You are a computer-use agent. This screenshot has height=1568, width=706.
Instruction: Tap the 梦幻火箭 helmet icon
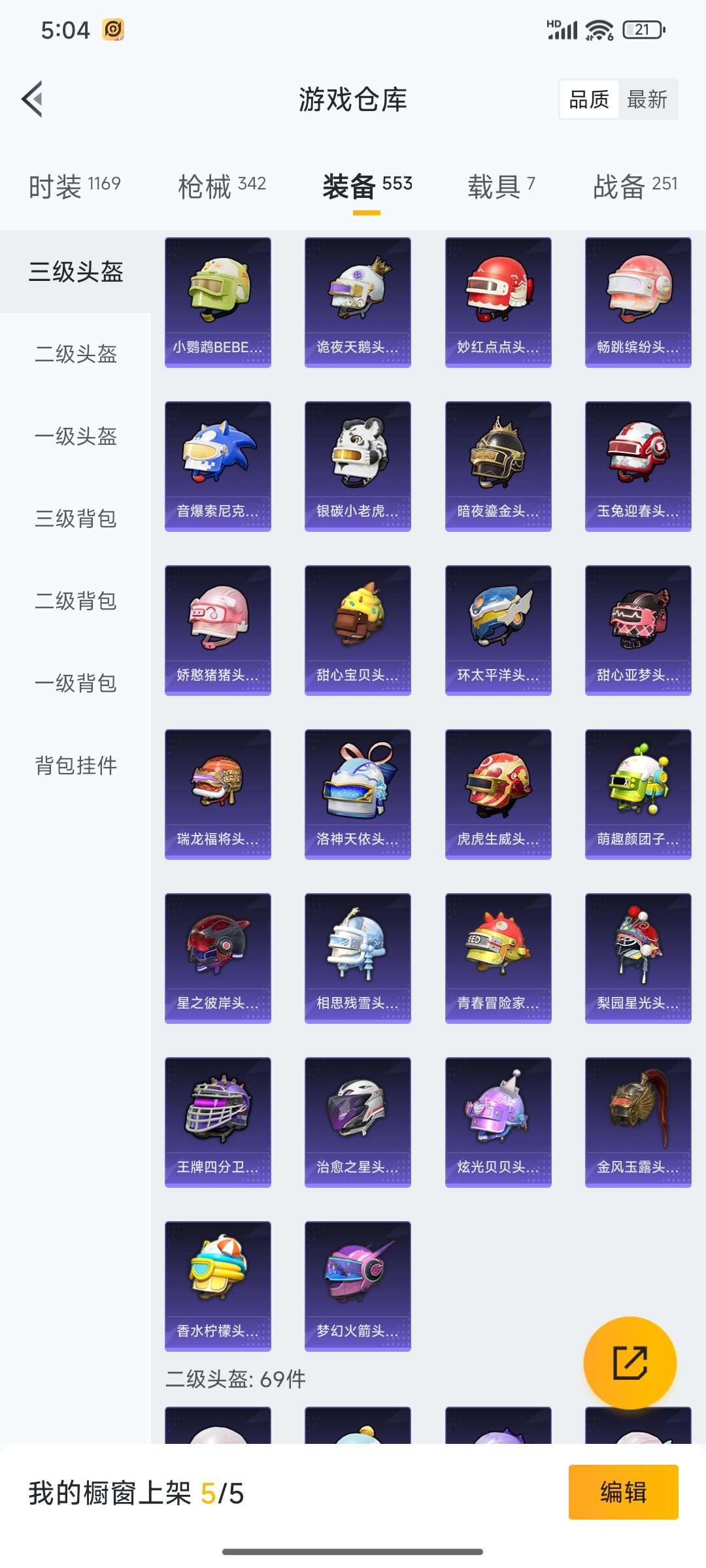358,1281
